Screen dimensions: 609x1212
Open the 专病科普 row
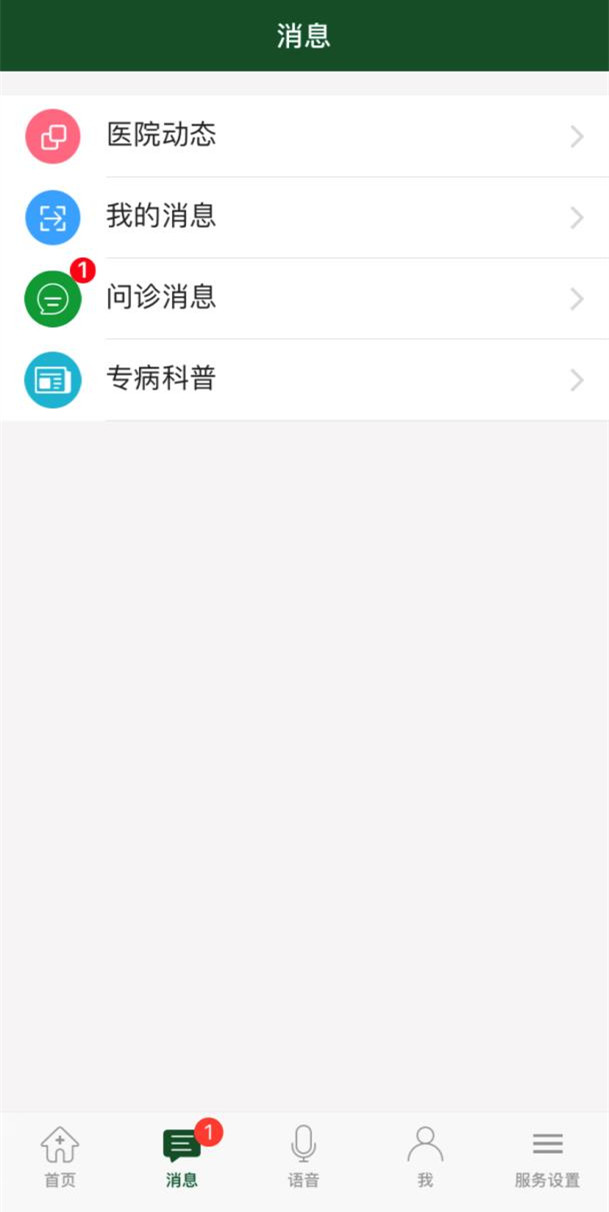pyautogui.click(x=304, y=379)
